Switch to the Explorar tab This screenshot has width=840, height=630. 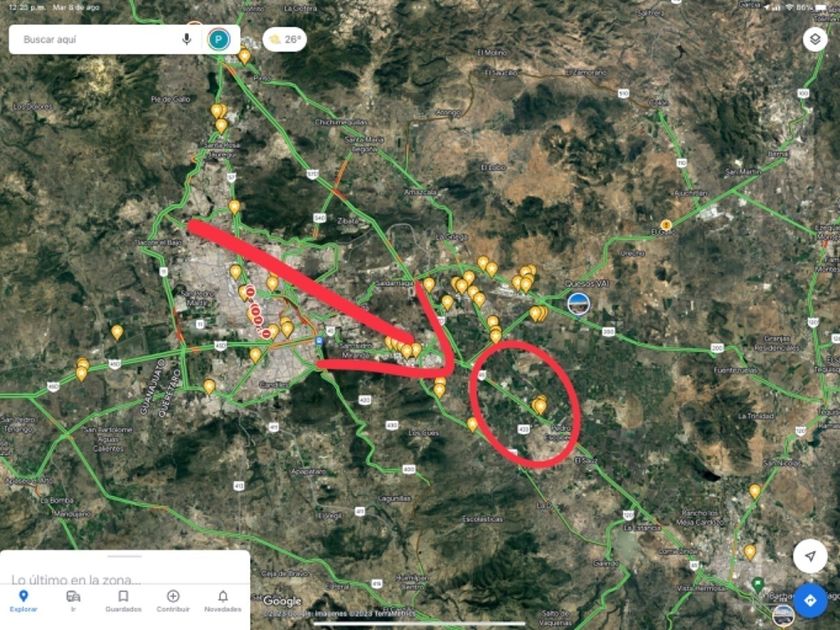point(24,600)
